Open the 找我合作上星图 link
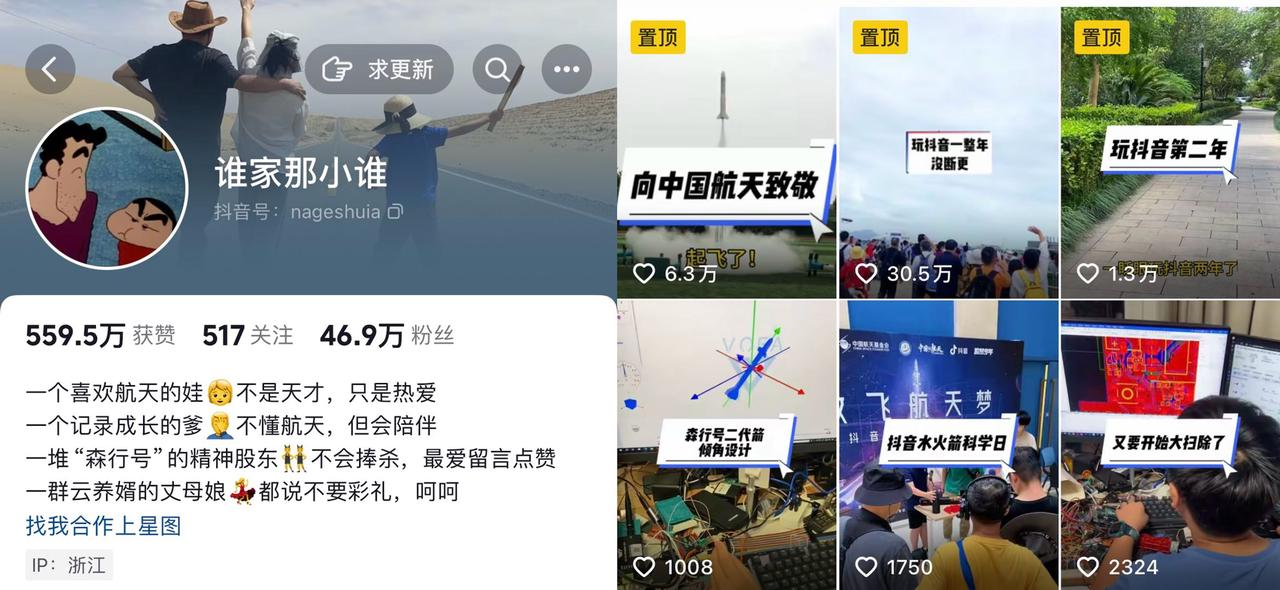Viewport: 1280px width, 590px height. coord(103,525)
